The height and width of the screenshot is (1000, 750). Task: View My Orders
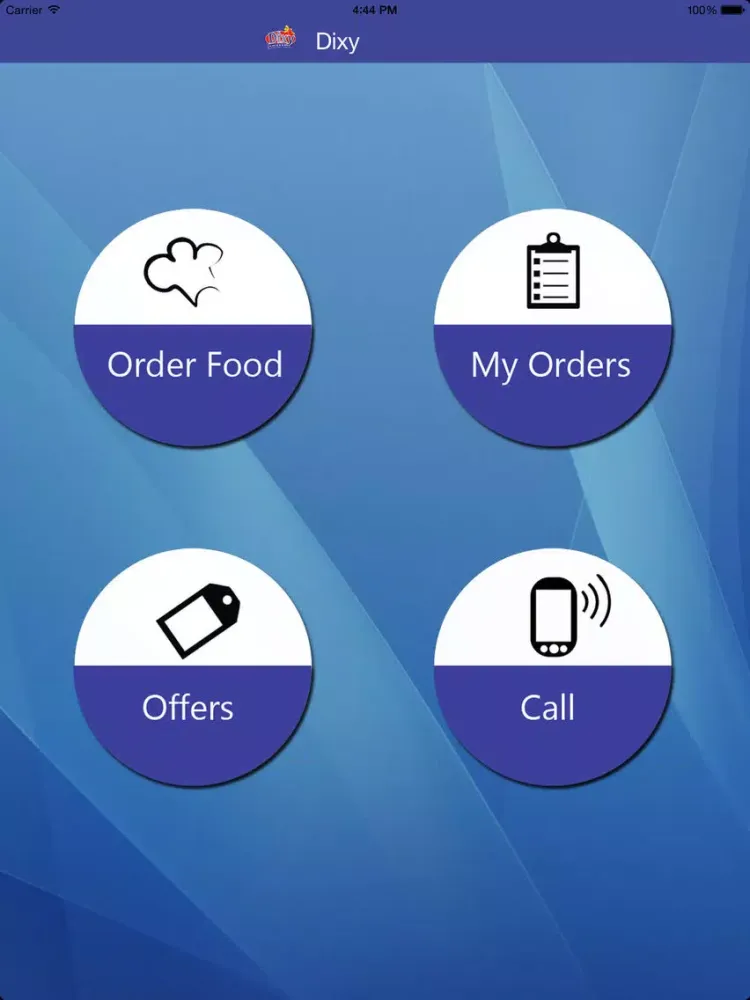[x=552, y=328]
